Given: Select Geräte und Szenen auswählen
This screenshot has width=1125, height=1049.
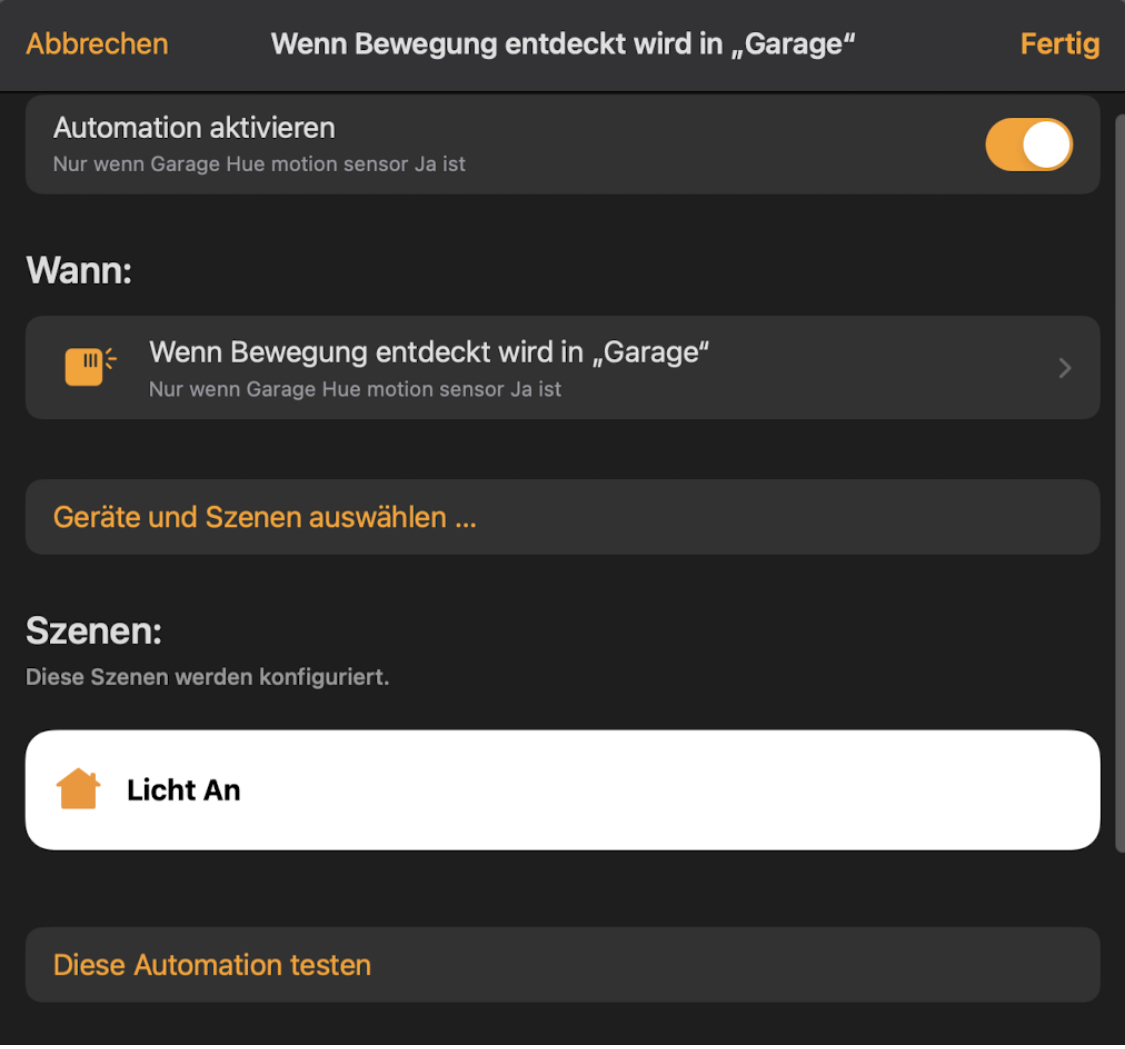Looking at the screenshot, I should [264, 517].
